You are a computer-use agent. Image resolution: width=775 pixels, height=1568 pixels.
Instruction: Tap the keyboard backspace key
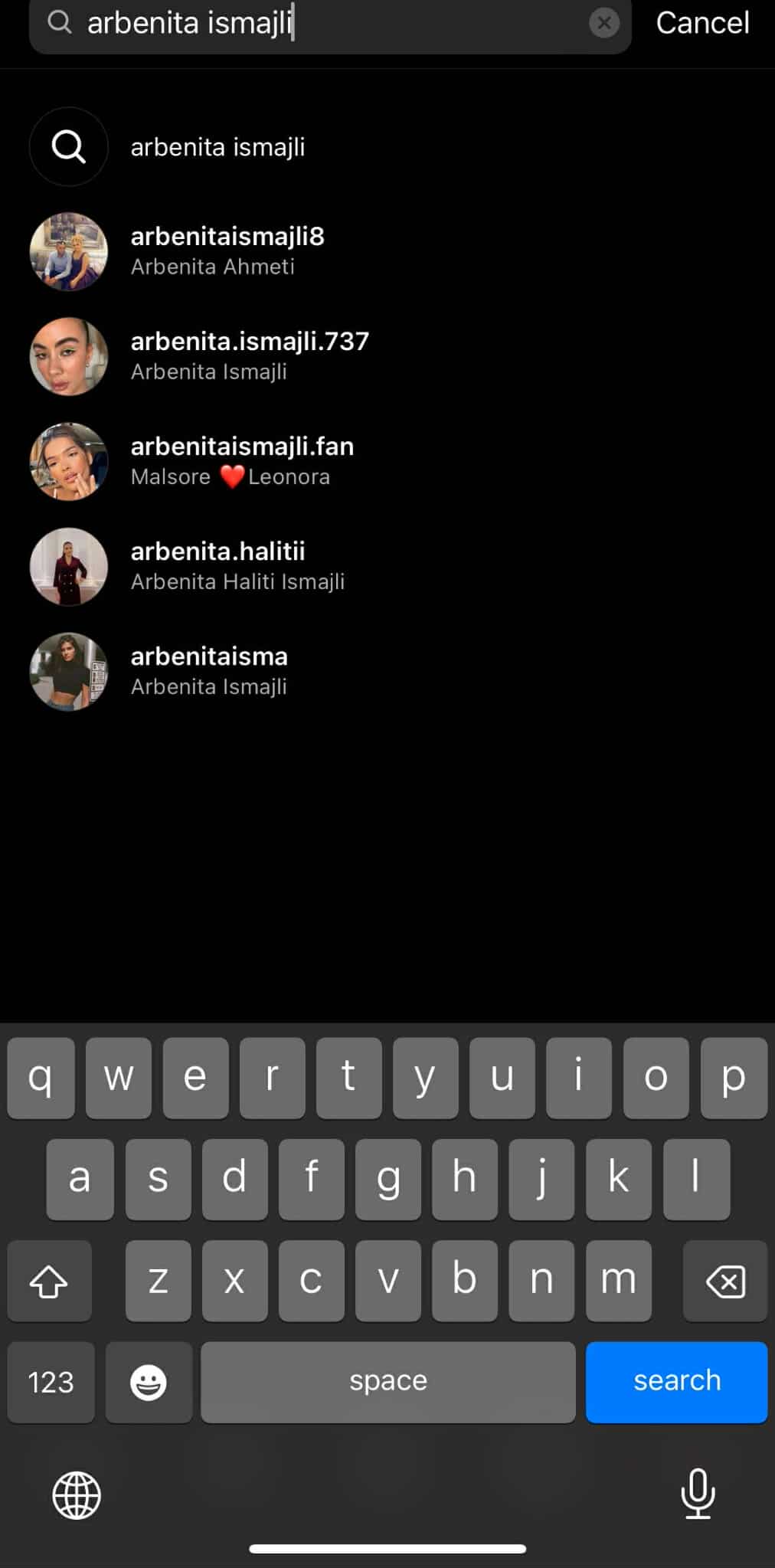[724, 1281]
